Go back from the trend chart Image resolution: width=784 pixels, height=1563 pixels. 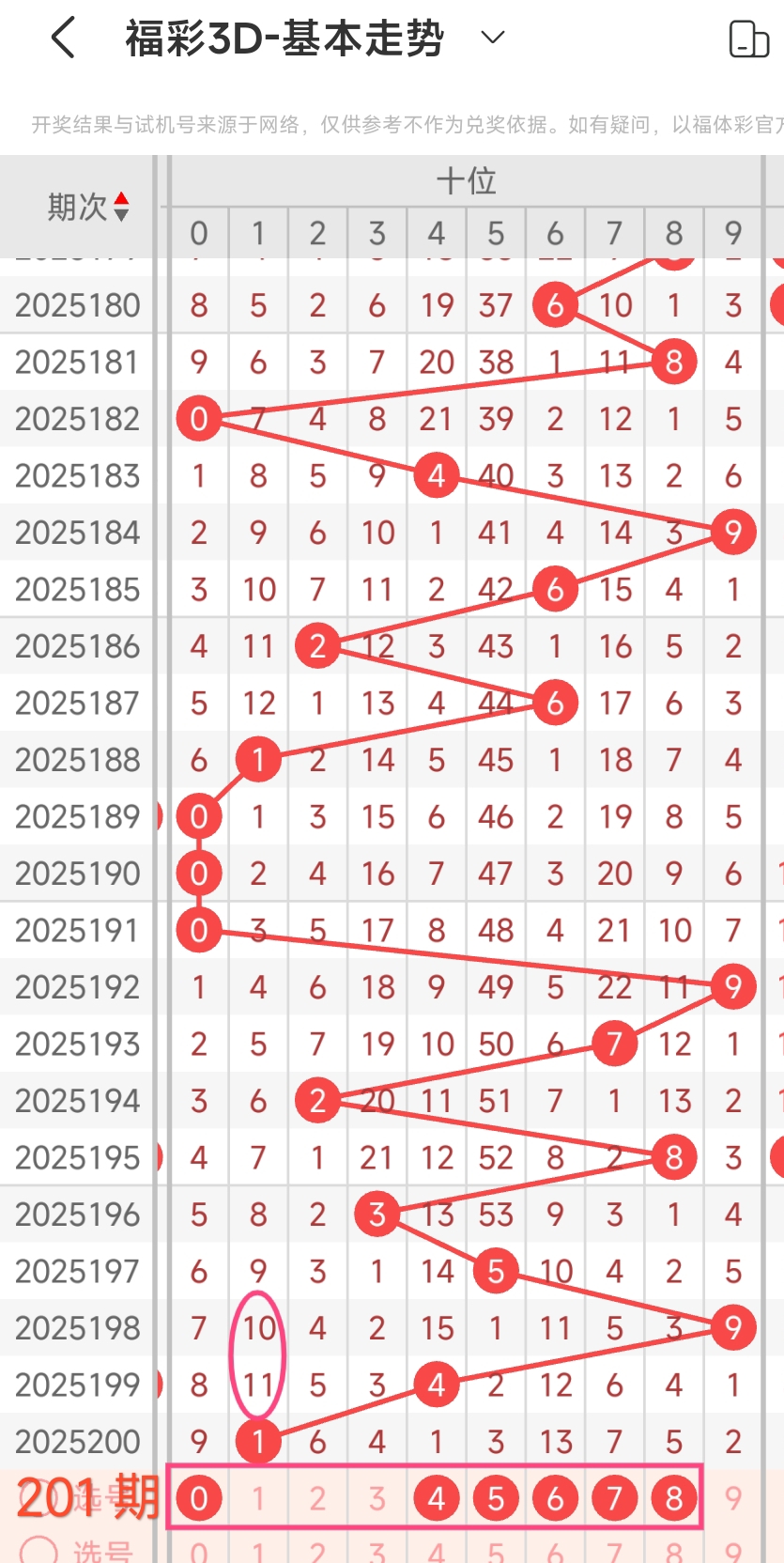coord(63,39)
